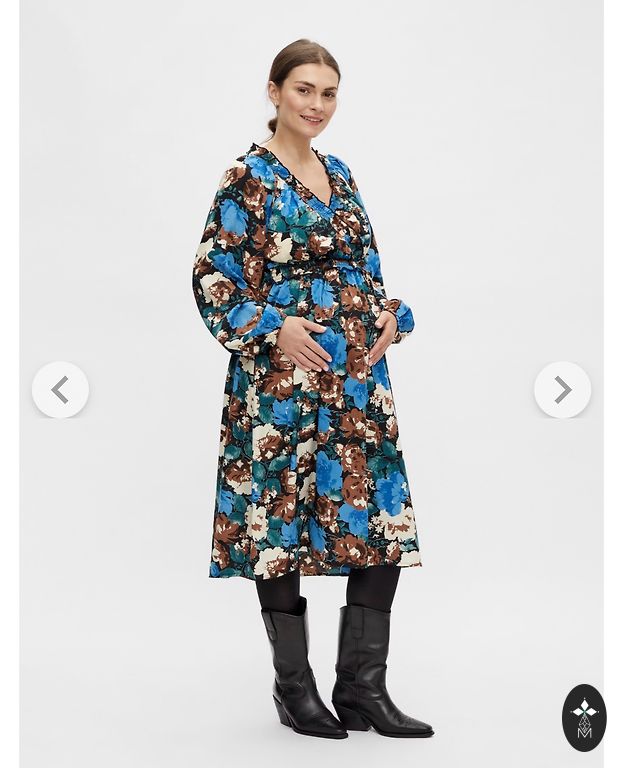Show the next product photo
The image size is (623, 768).
[x=562, y=390]
